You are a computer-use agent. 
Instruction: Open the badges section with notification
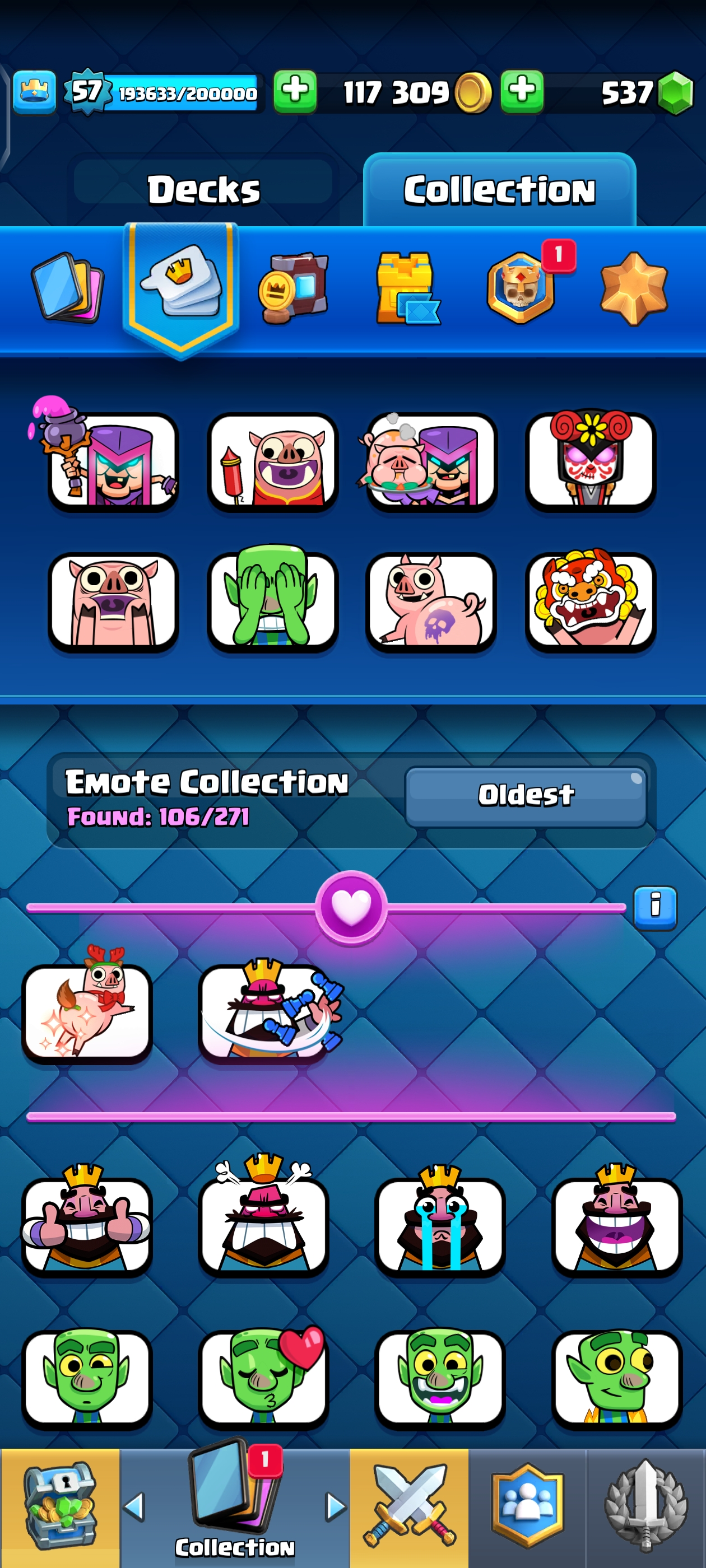click(522, 287)
